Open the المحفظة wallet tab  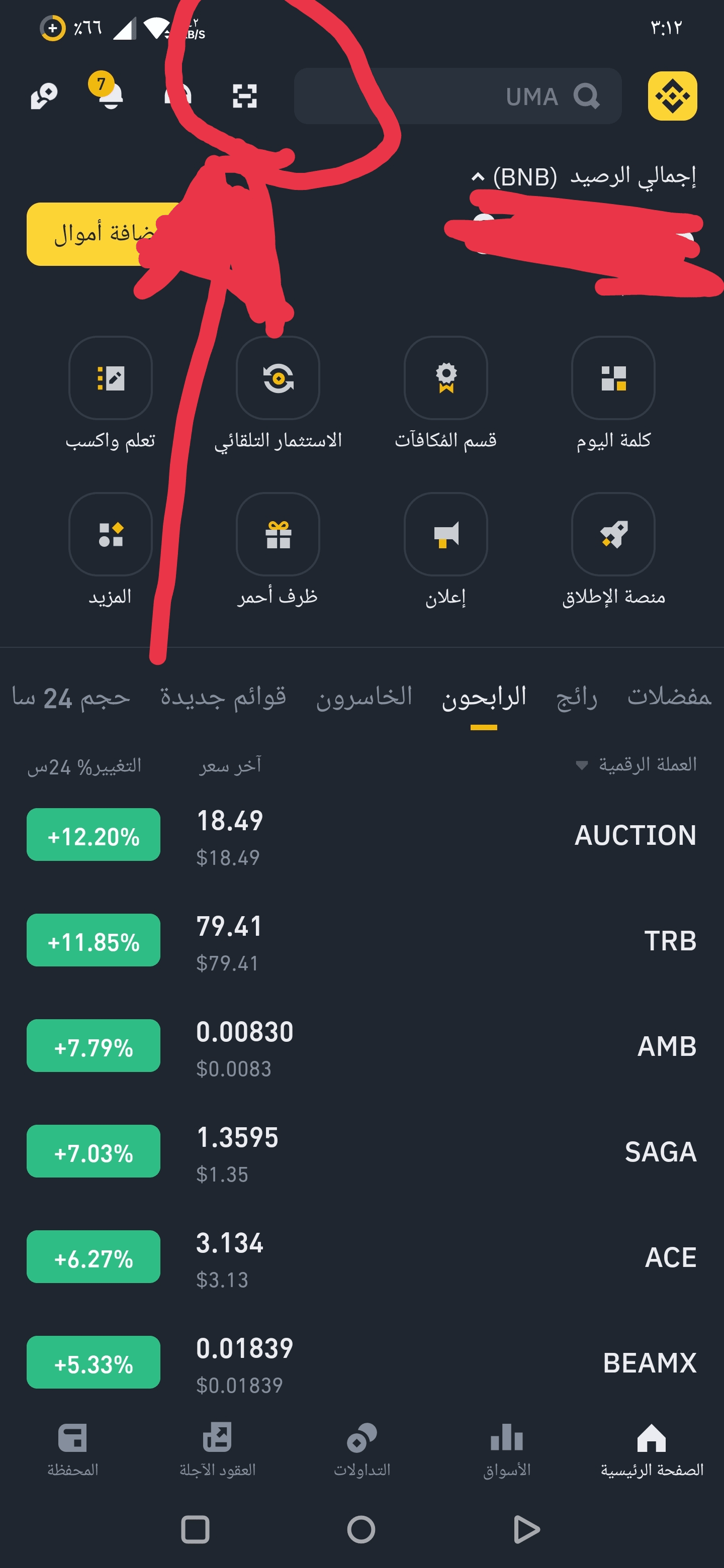pos(72,1450)
